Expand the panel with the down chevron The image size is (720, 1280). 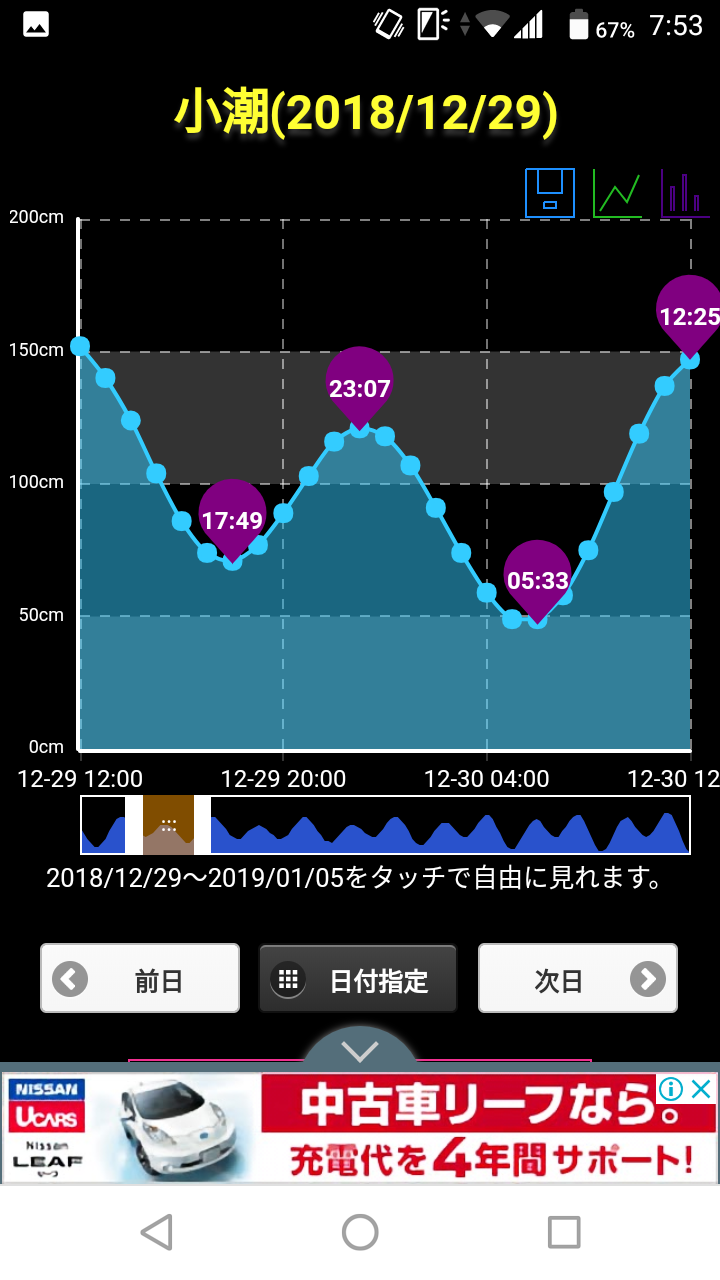(360, 1050)
